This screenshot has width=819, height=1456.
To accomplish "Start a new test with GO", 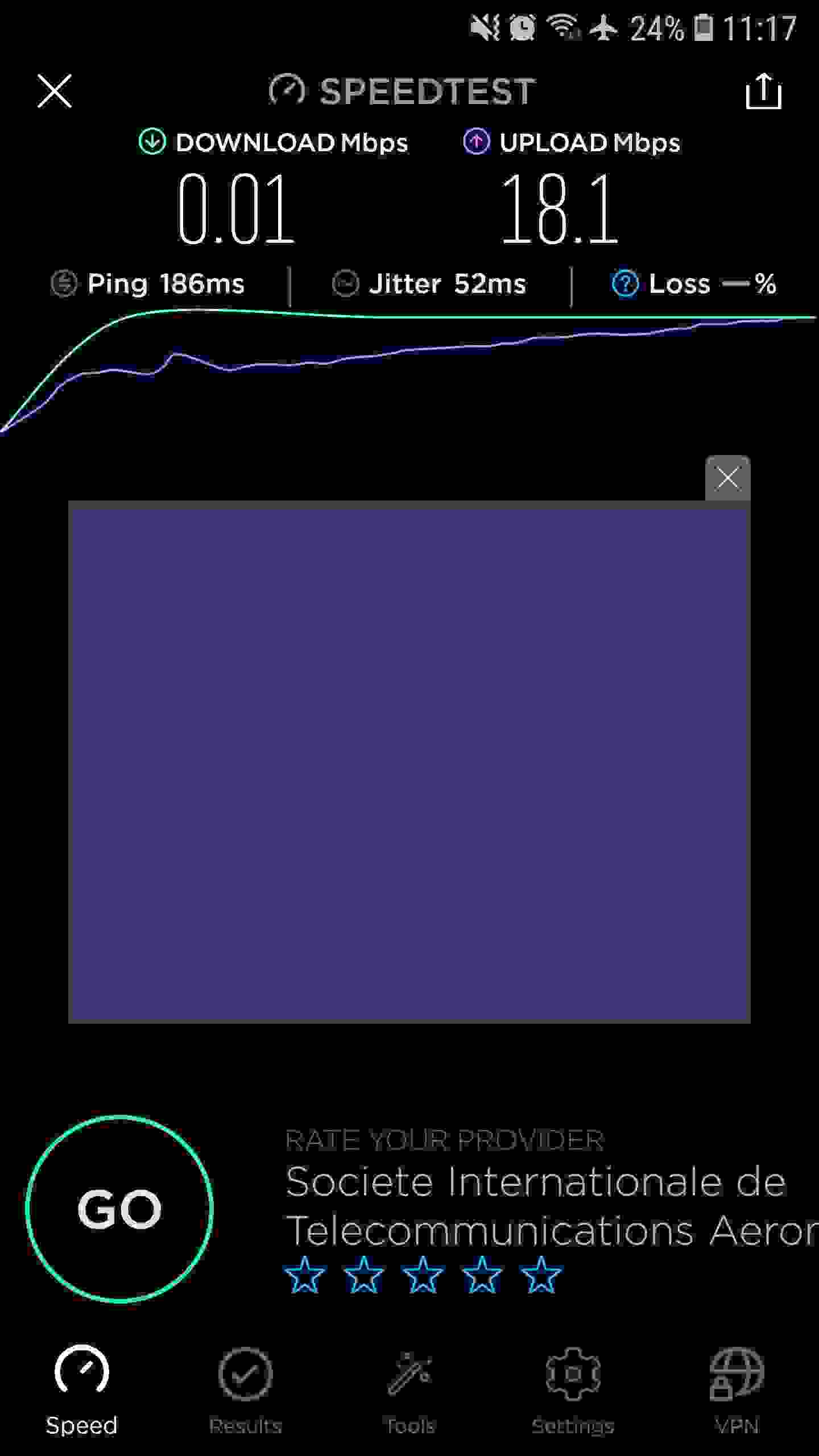I will tap(119, 1209).
